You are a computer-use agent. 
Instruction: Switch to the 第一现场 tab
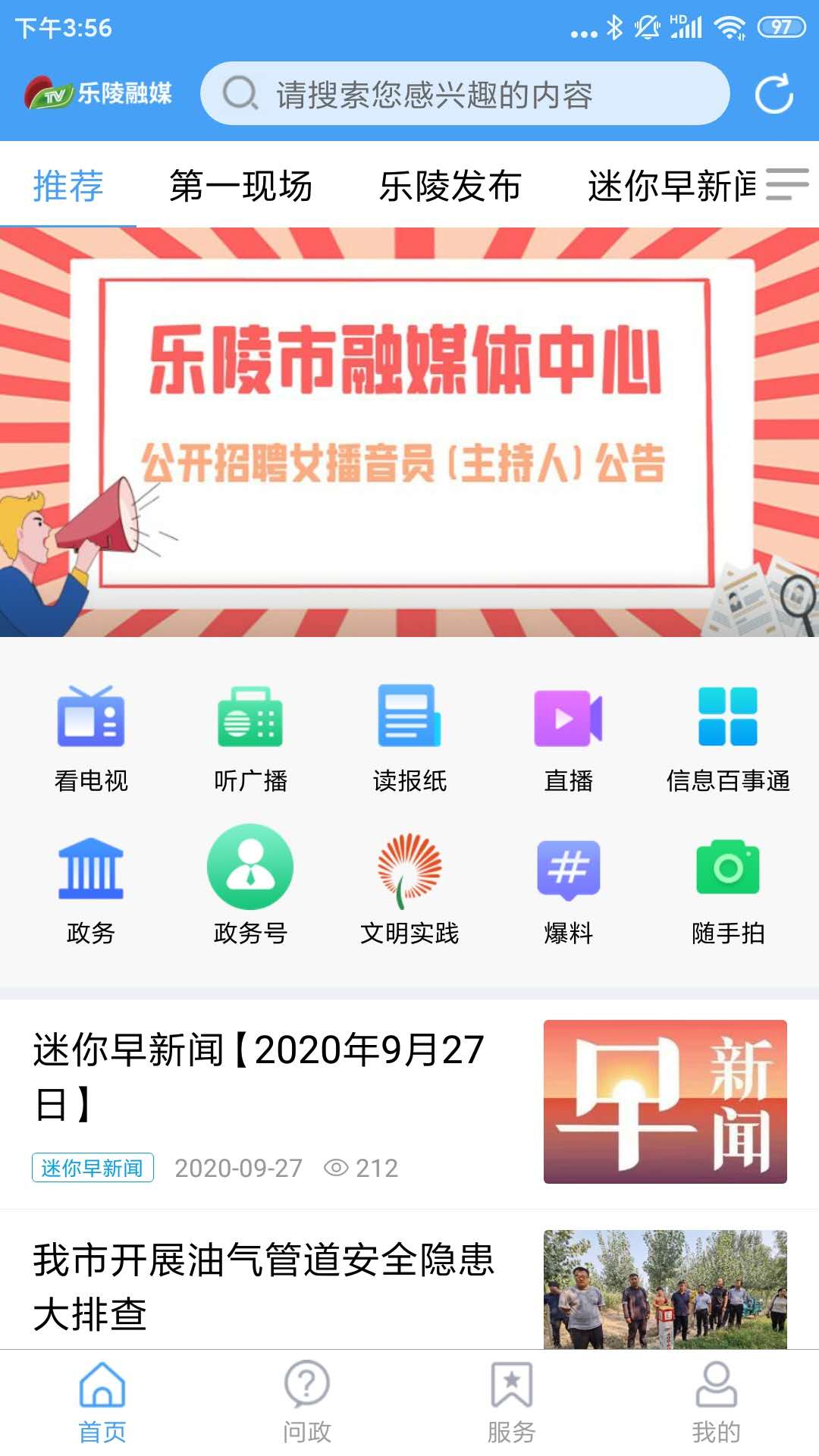coord(241,187)
